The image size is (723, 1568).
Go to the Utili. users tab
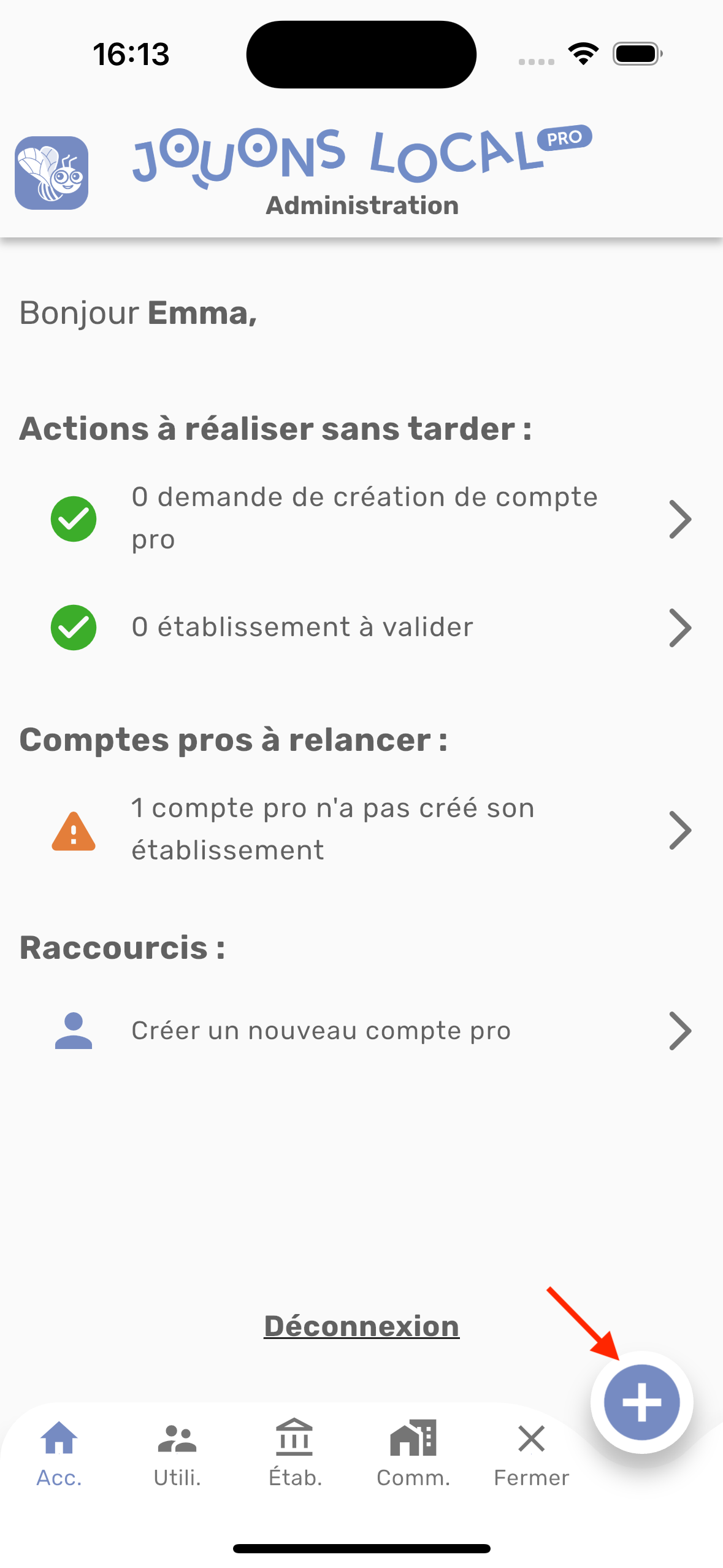[177, 1453]
